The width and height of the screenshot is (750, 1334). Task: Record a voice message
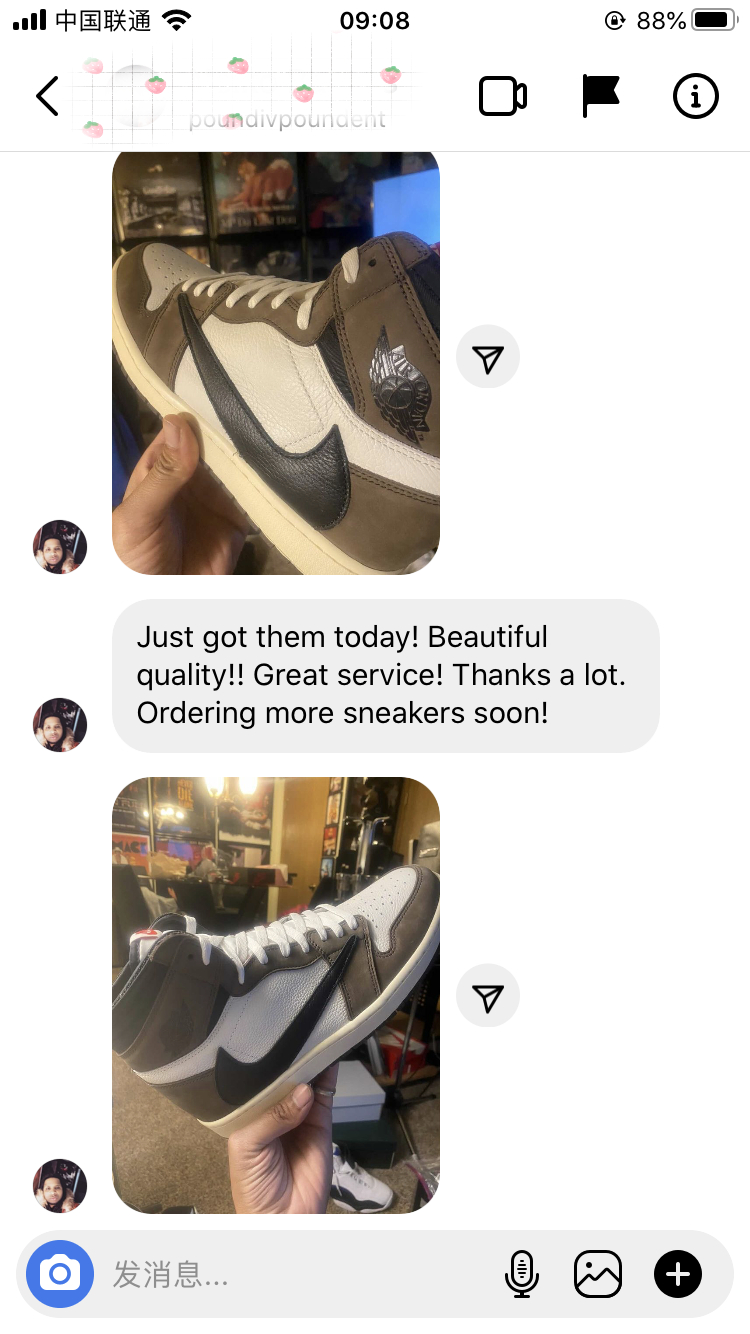coord(521,1274)
